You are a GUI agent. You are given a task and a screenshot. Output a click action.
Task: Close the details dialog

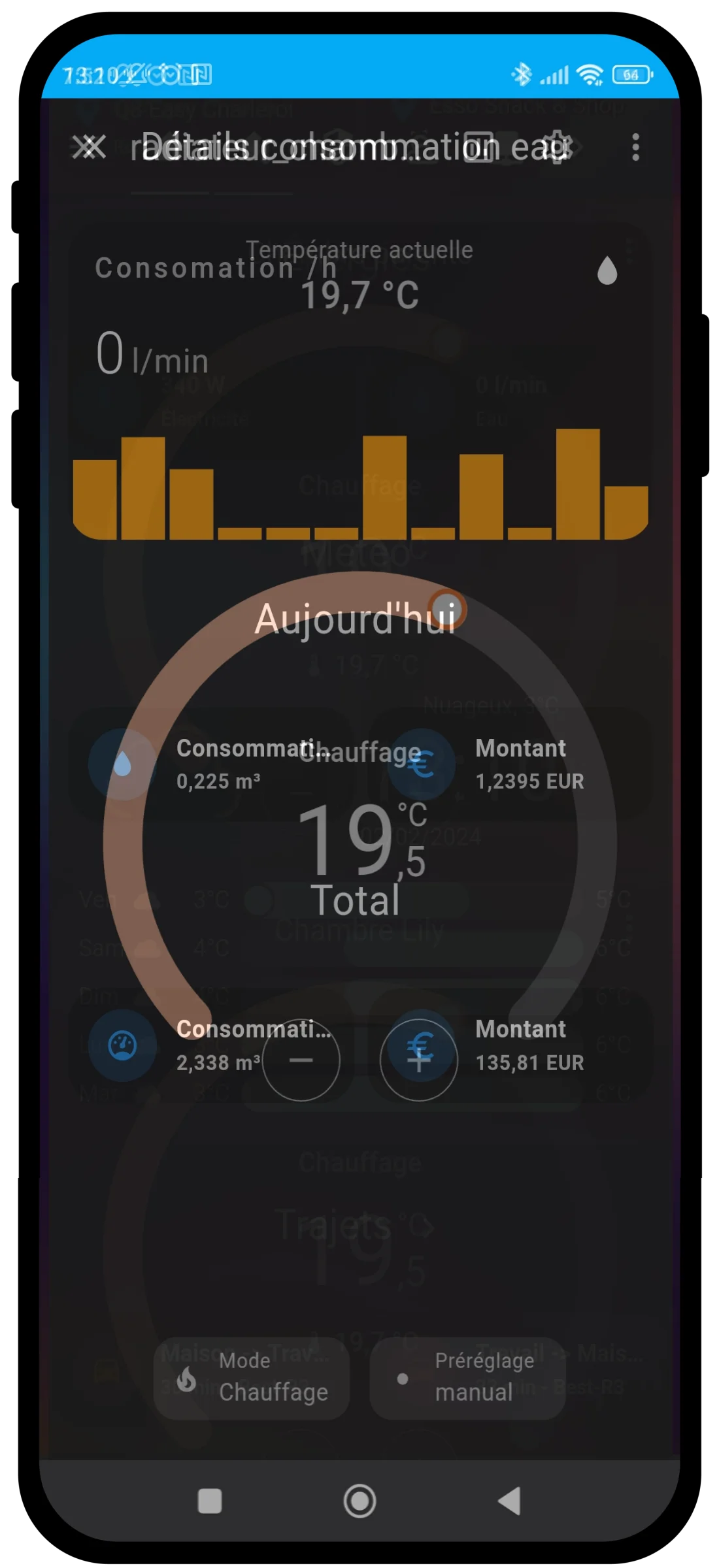point(89,147)
